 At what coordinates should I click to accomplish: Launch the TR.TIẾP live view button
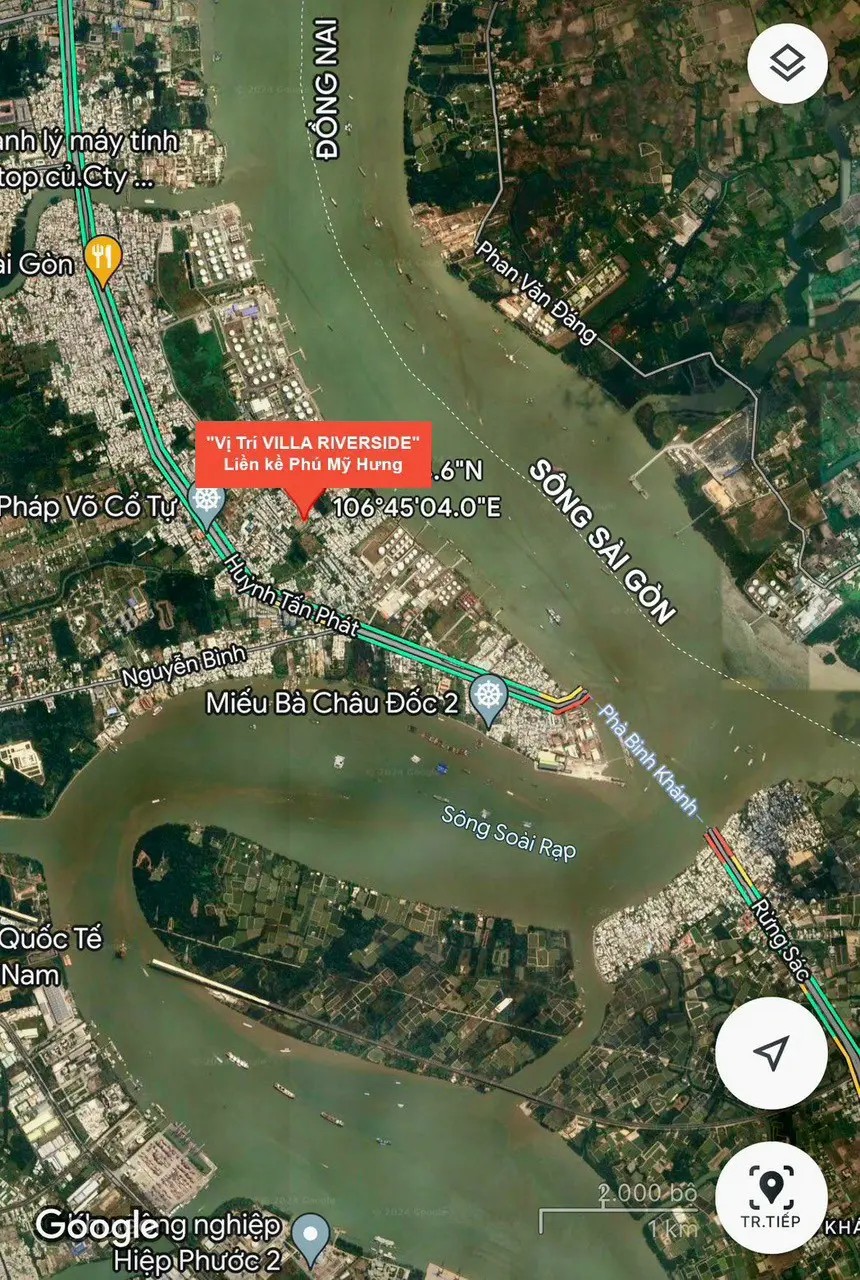(771, 1197)
